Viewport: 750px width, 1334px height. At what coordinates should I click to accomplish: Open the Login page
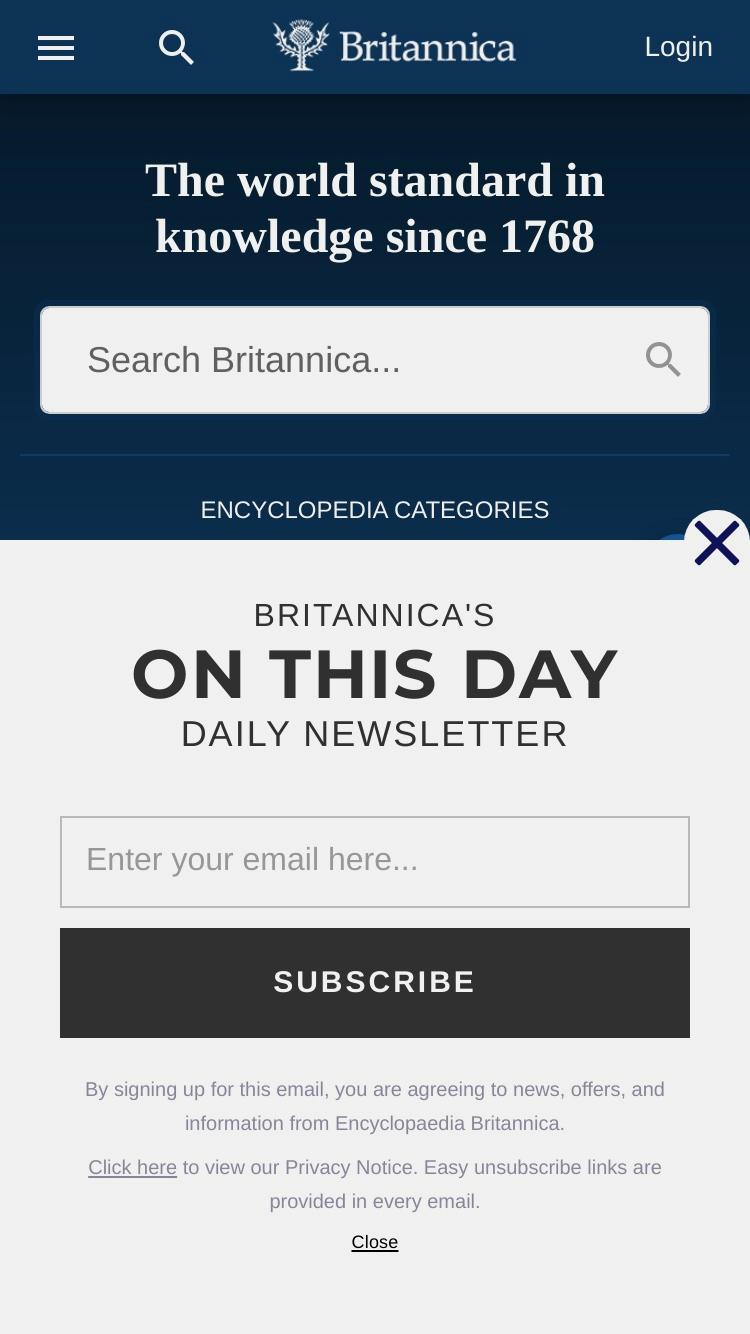click(x=678, y=47)
